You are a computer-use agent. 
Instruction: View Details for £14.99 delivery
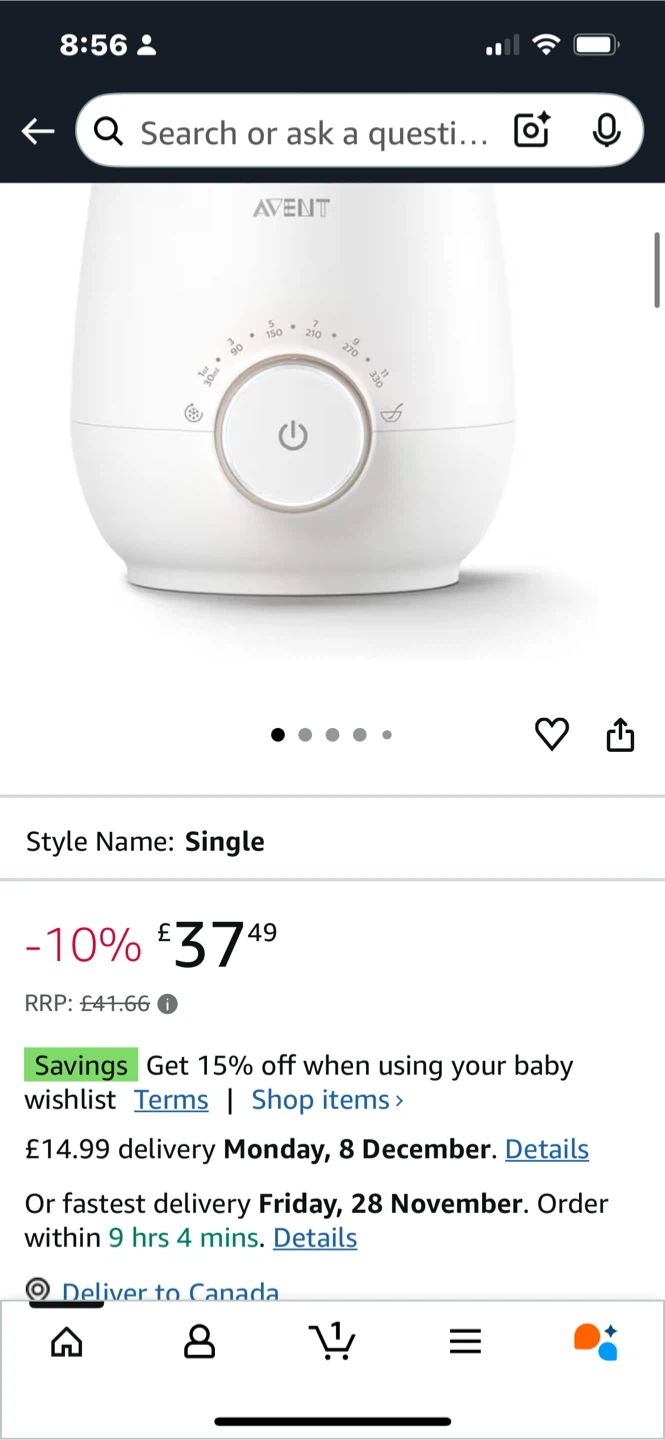pos(546,1149)
